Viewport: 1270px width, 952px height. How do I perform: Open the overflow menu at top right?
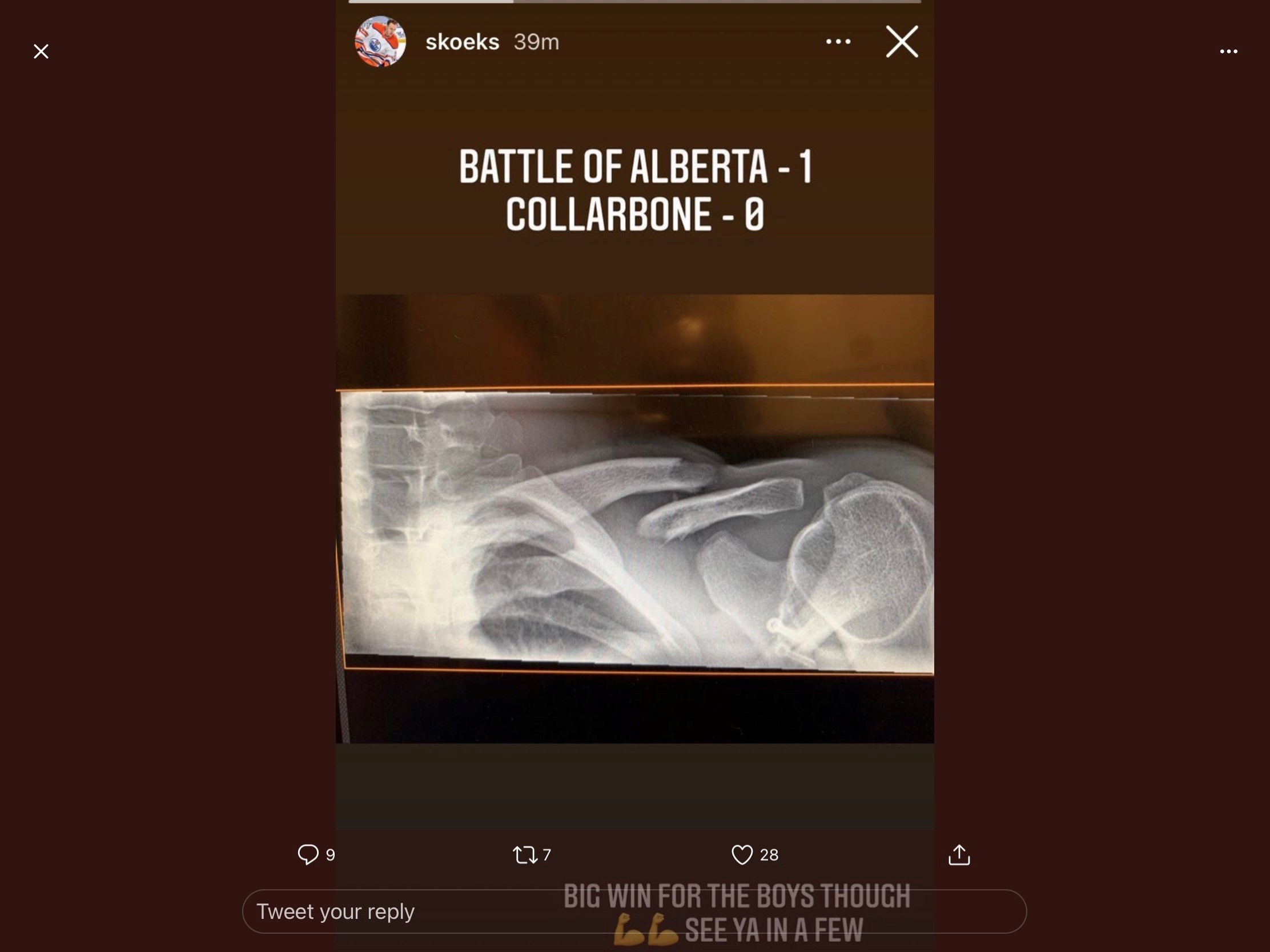click(1228, 51)
